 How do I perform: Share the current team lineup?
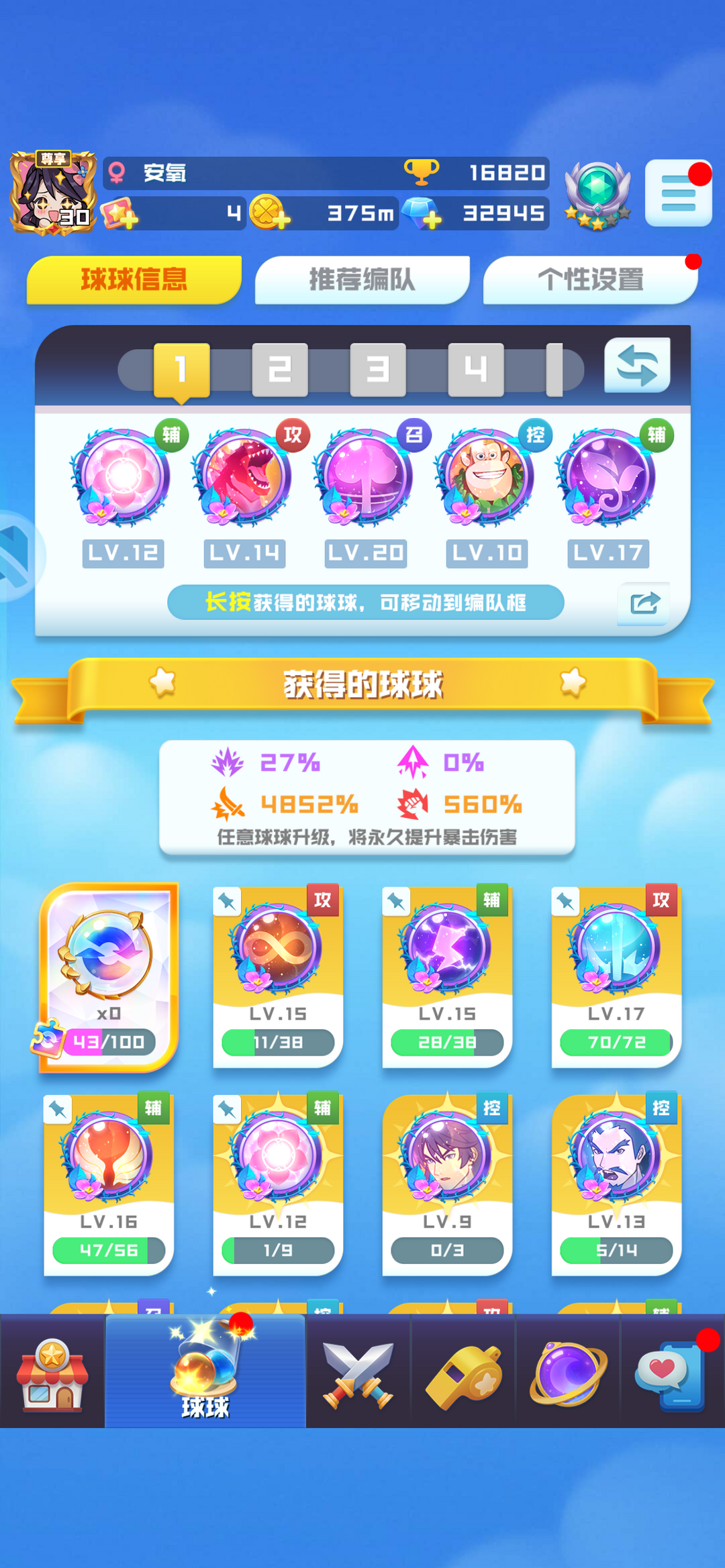point(644,603)
